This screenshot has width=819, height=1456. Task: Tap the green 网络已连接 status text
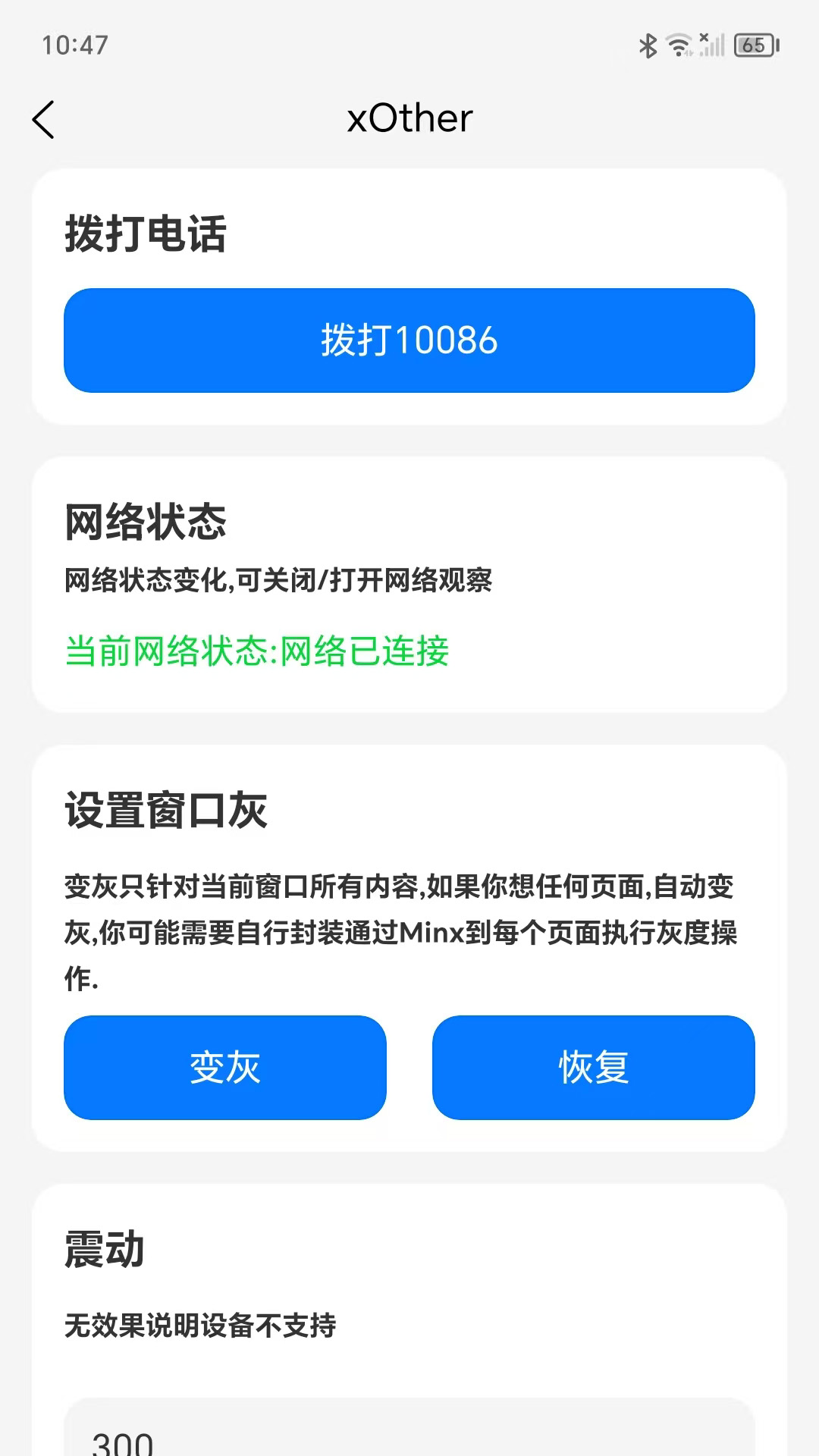point(256,650)
